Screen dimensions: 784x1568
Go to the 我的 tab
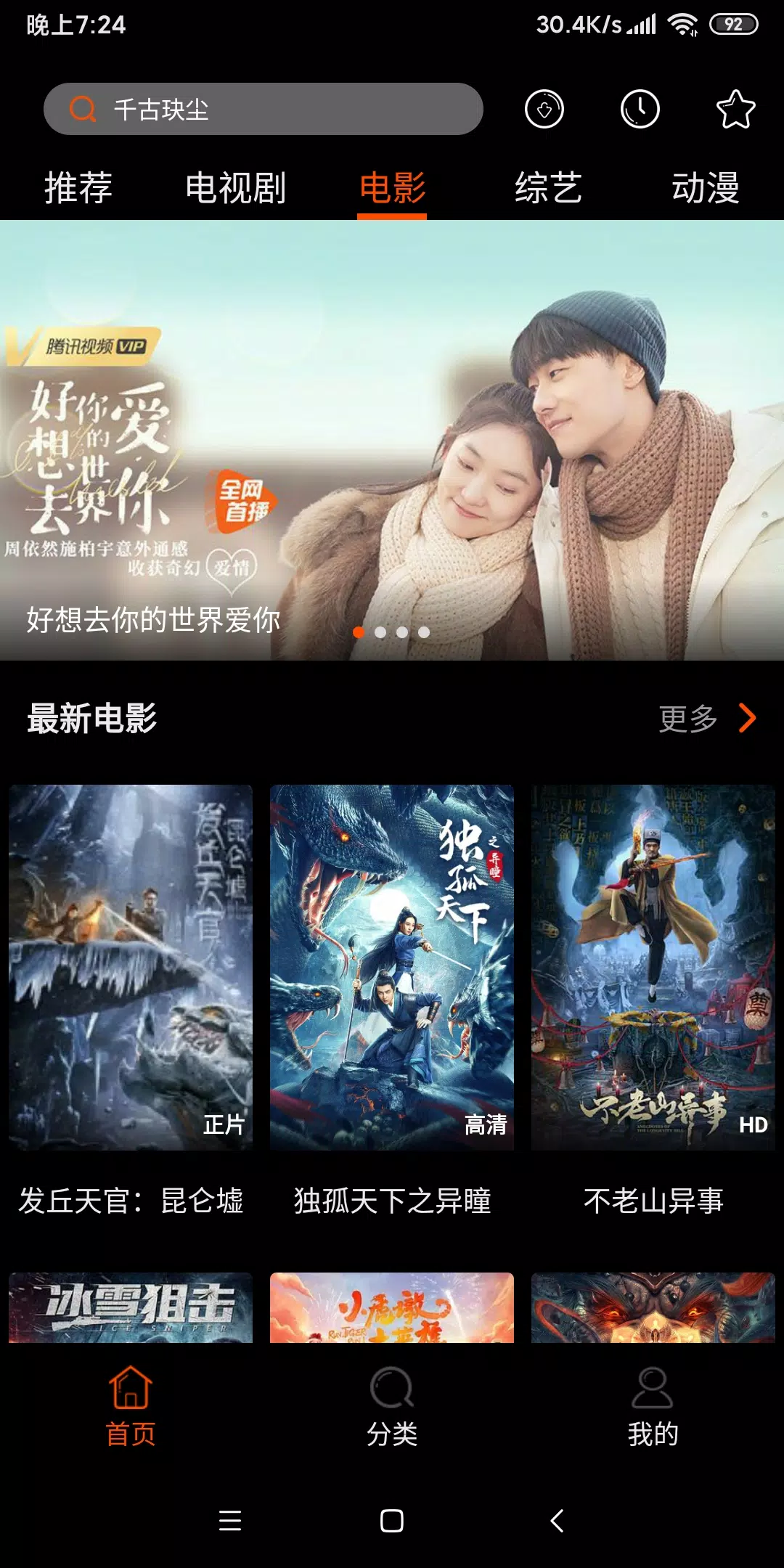[x=653, y=1407]
